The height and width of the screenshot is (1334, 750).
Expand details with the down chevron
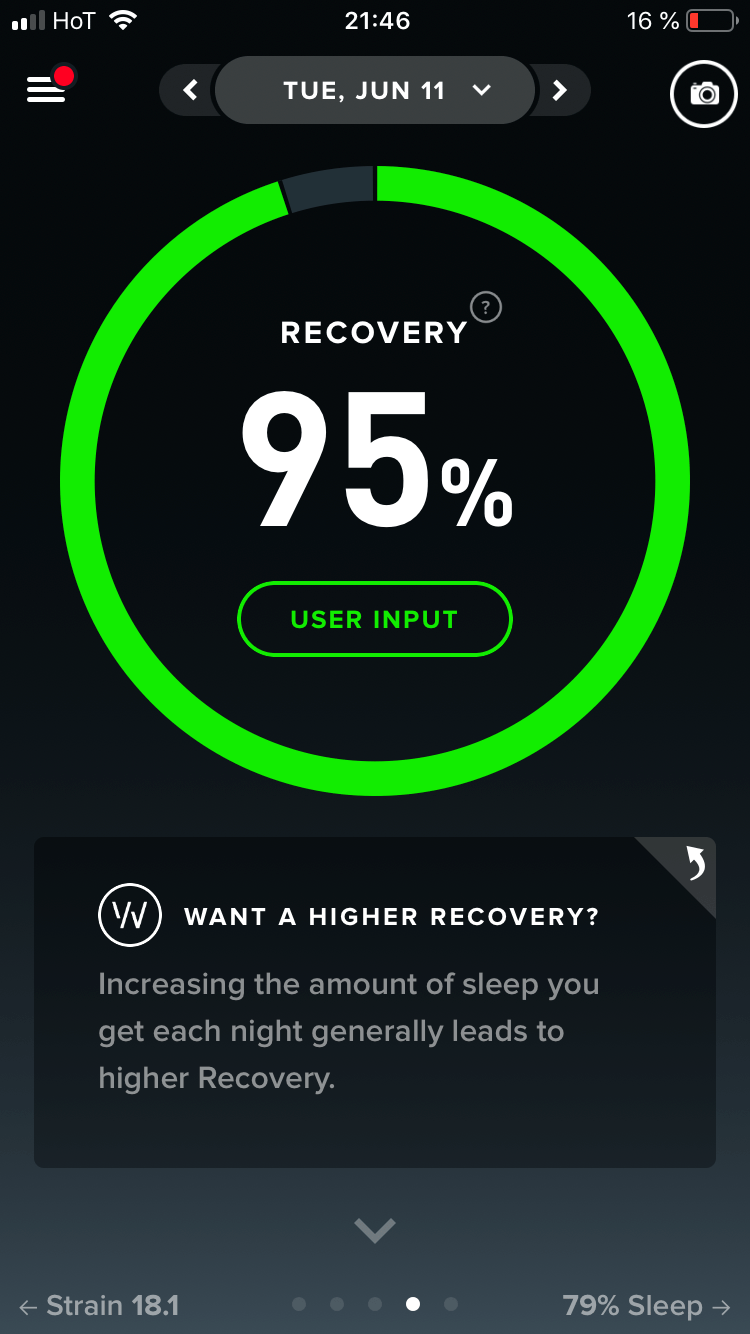(375, 1229)
